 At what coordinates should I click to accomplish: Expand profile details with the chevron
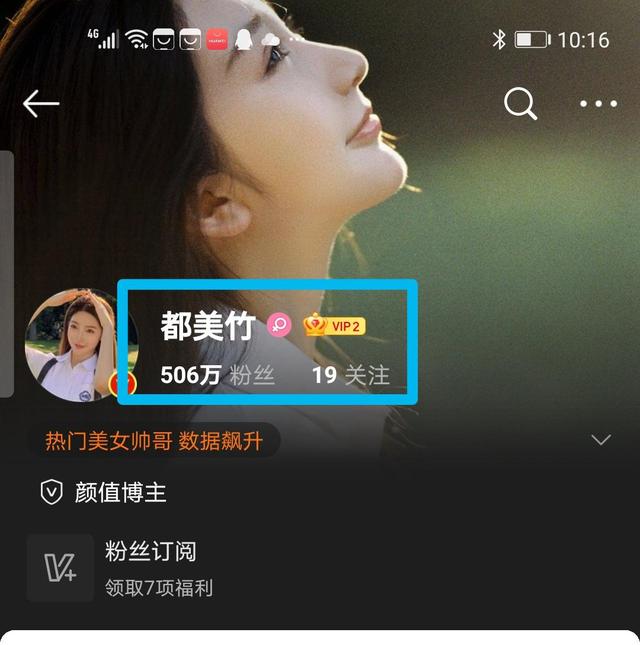pos(601,440)
